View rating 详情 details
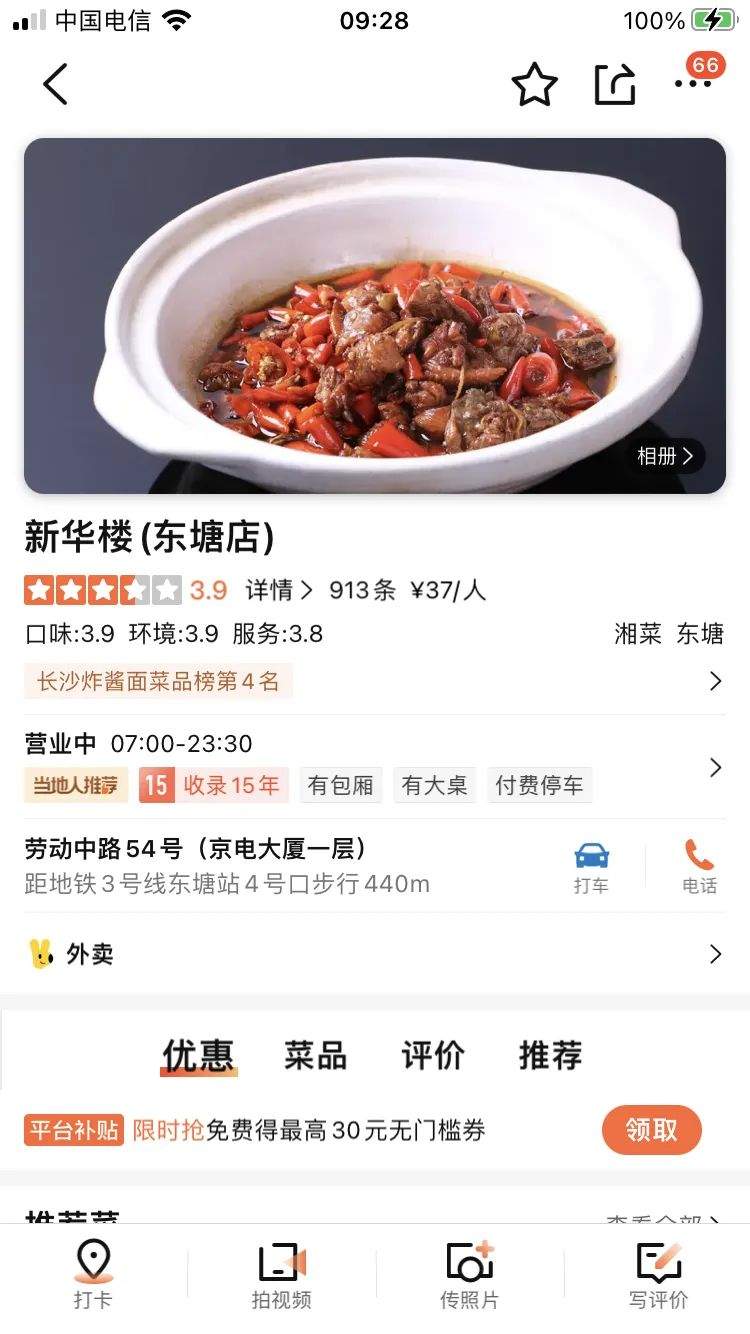 (x=279, y=590)
